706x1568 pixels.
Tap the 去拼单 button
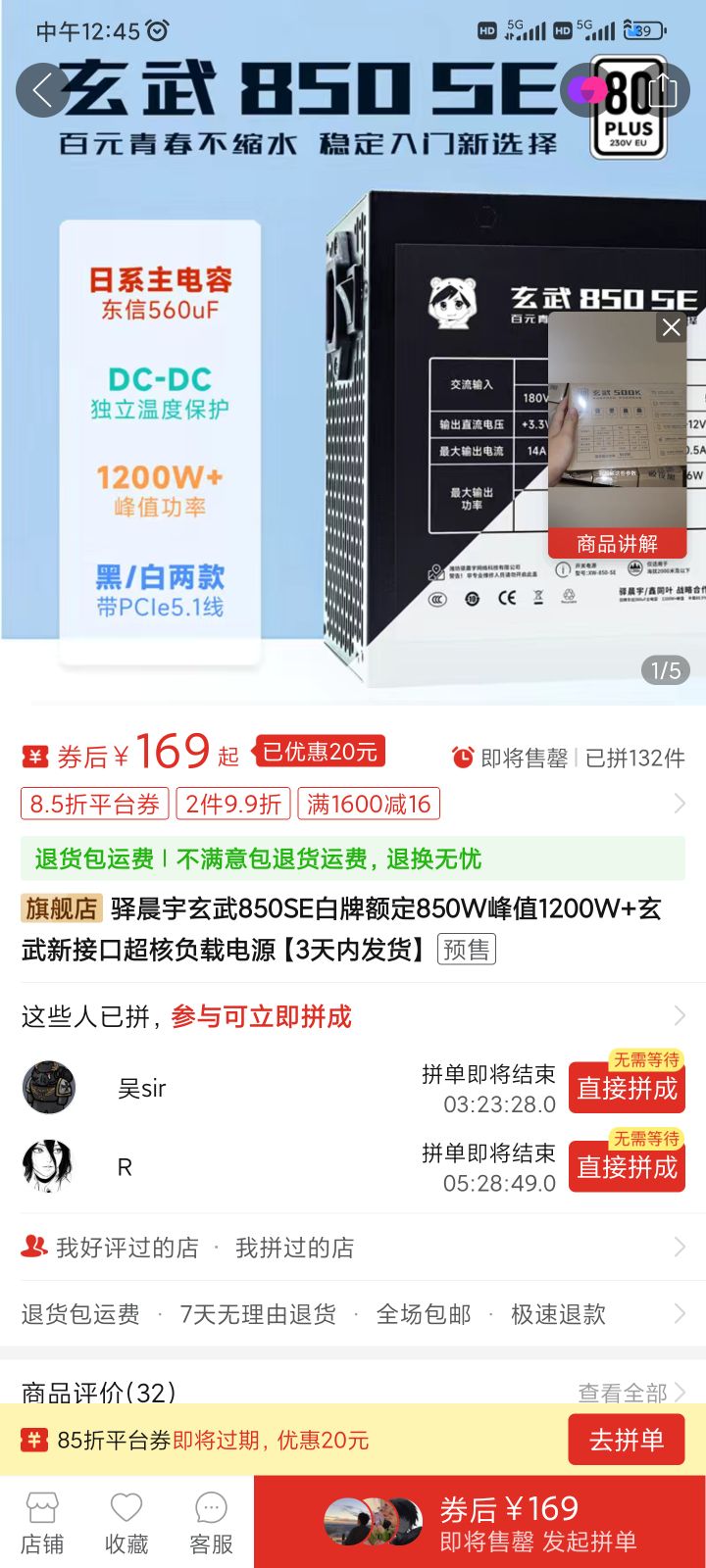point(627,1440)
